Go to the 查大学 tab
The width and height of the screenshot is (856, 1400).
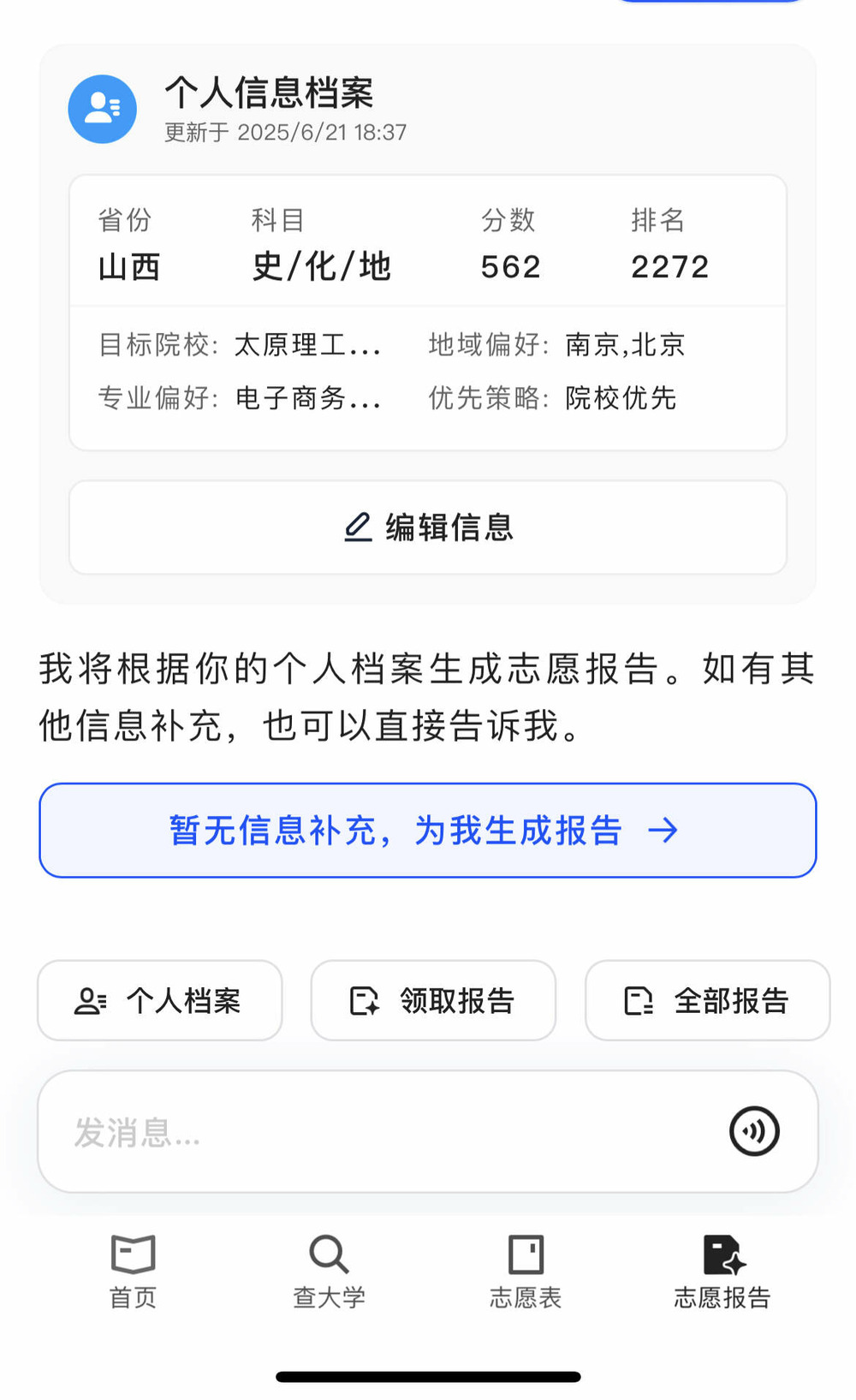329,1272
